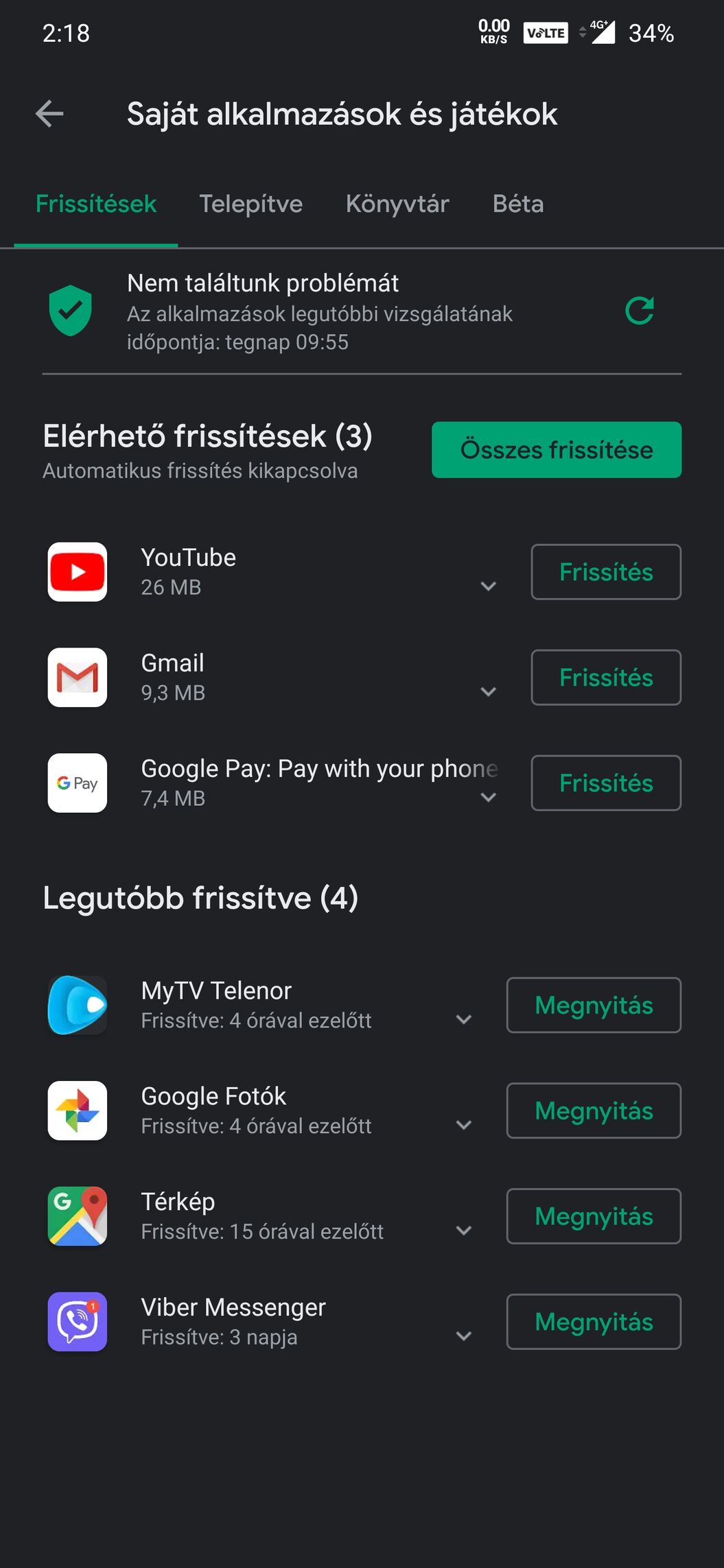Expand the Gmail update details chevron
The image size is (724, 1568).
click(x=488, y=692)
